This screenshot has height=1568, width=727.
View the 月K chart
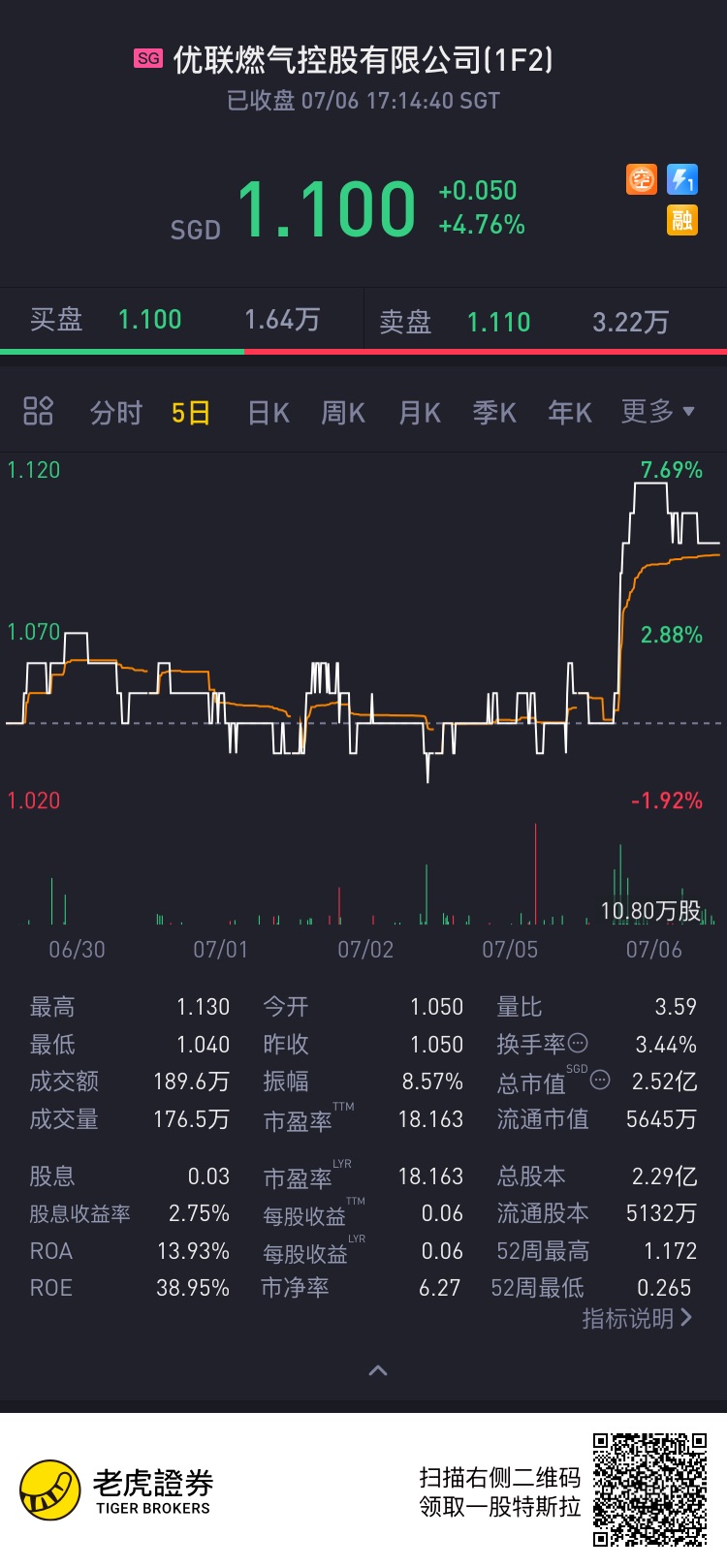[420, 413]
